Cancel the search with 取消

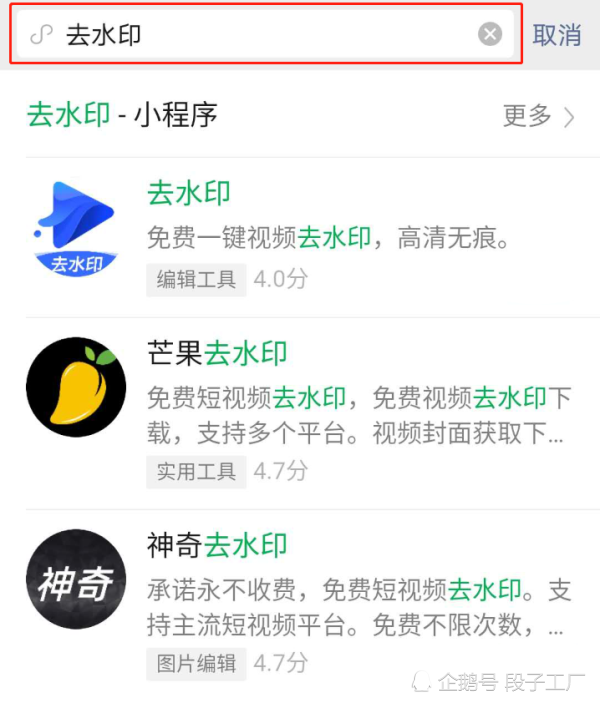click(x=556, y=35)
